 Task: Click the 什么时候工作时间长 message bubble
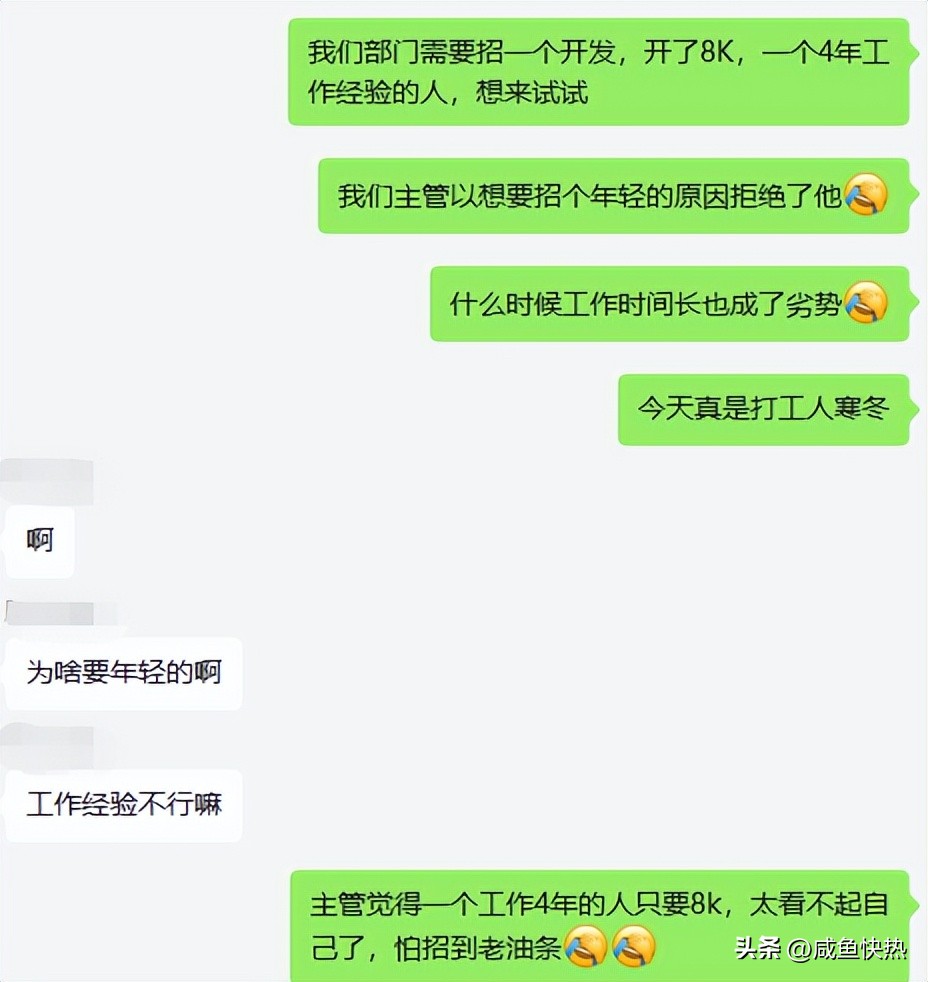[670, 305]
